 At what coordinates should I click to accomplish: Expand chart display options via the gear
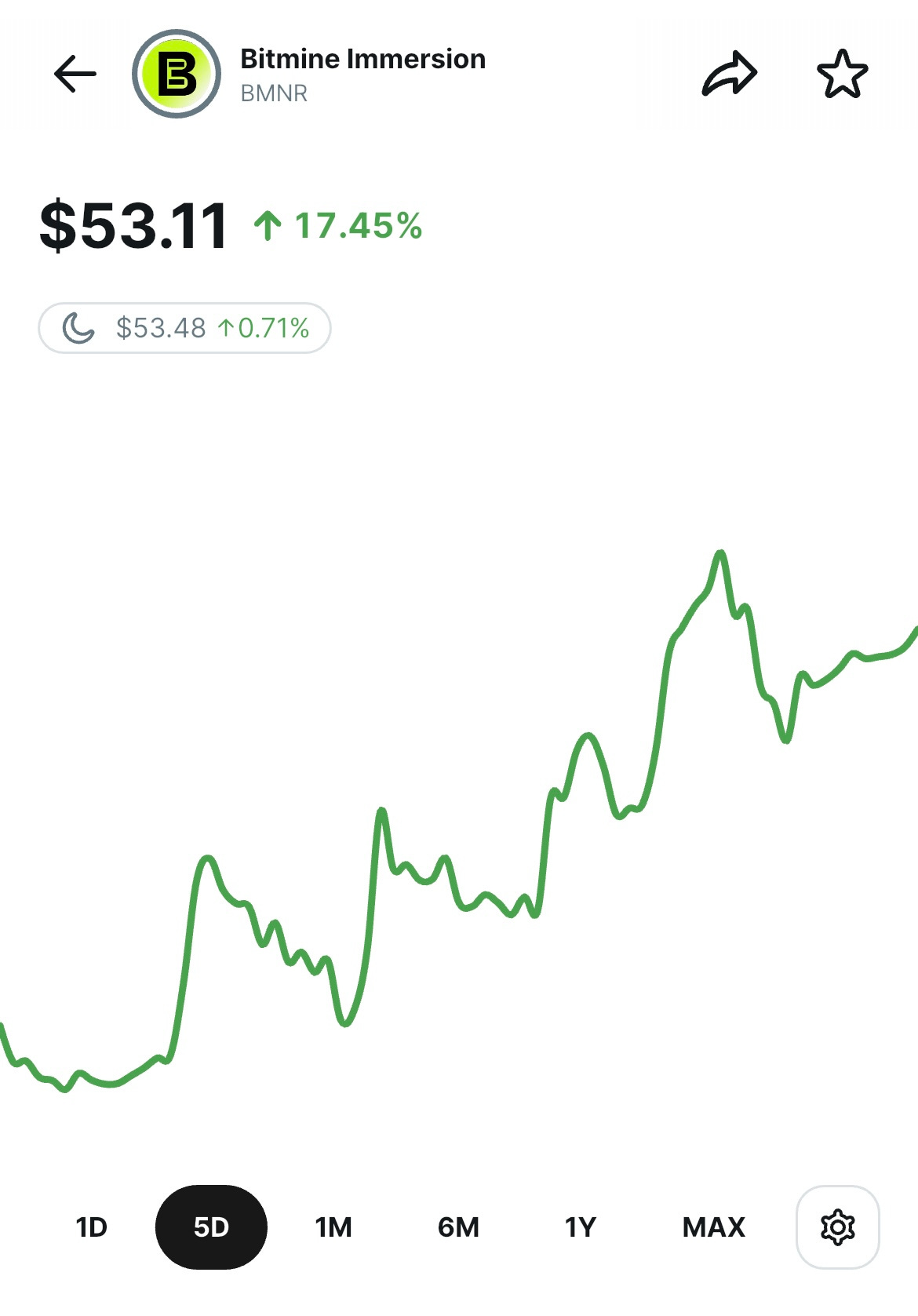pyautogui.click(x=837, y=1226)
